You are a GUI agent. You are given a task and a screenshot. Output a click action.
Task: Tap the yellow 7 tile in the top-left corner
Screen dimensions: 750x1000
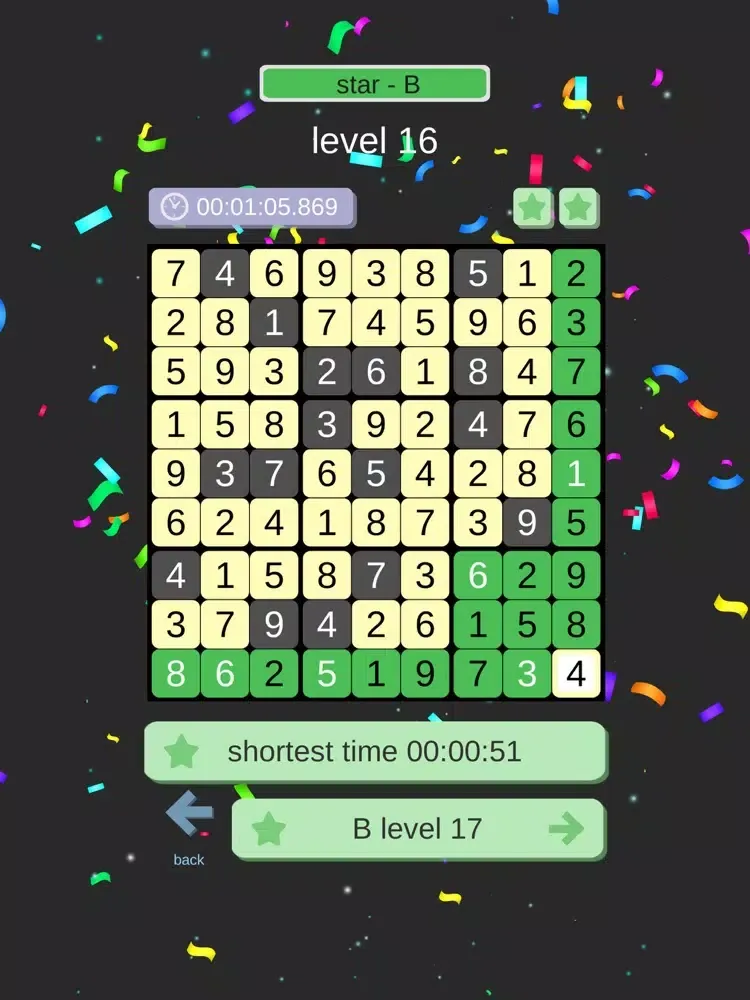click(x=175, y=273)
